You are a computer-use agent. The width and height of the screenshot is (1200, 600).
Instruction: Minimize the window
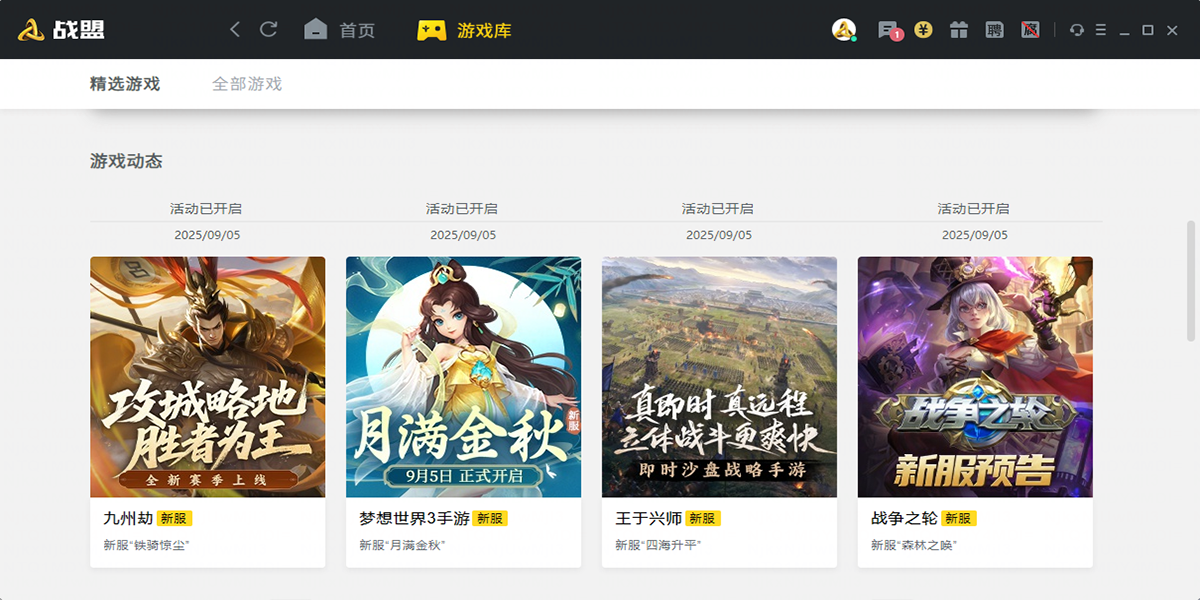coord(1124,31)
